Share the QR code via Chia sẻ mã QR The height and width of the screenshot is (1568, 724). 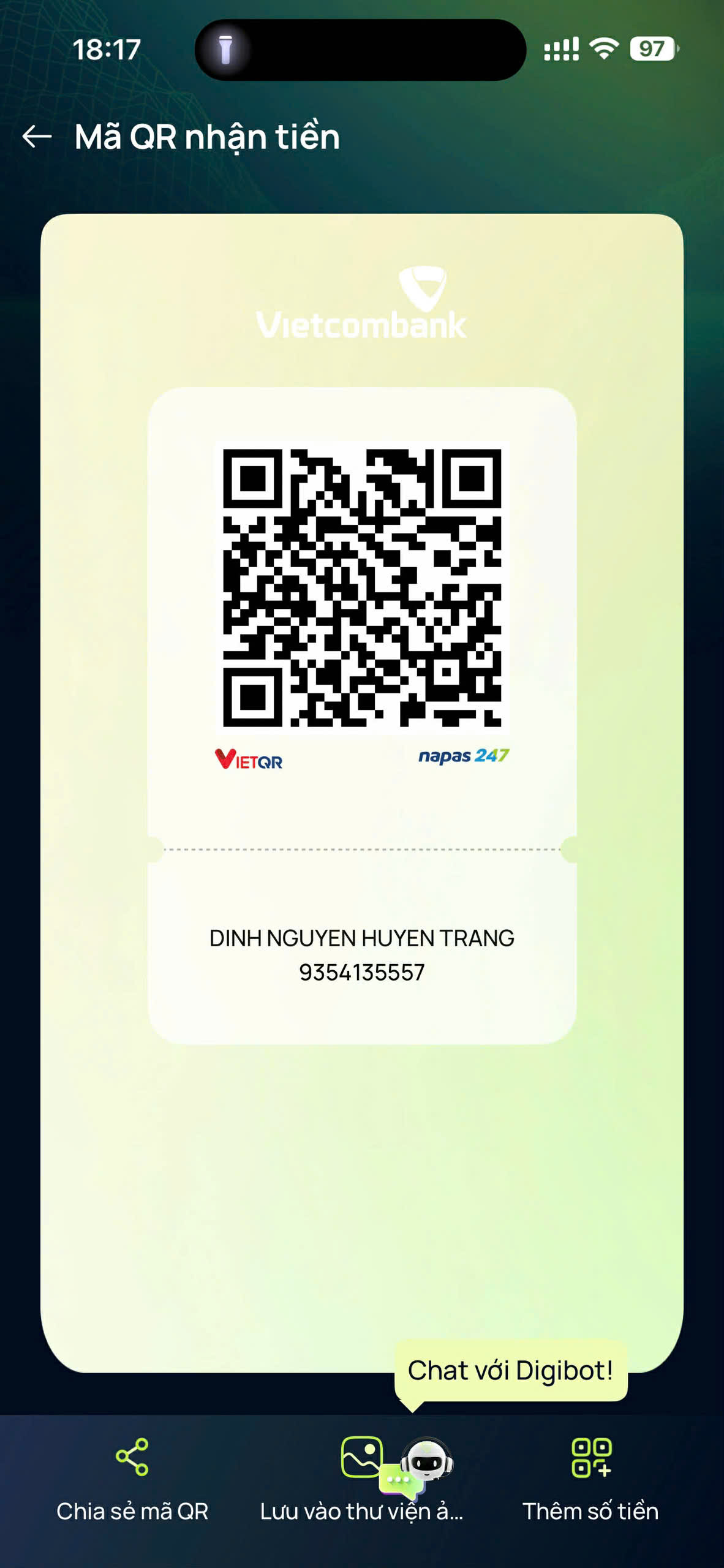point(132,1477)
